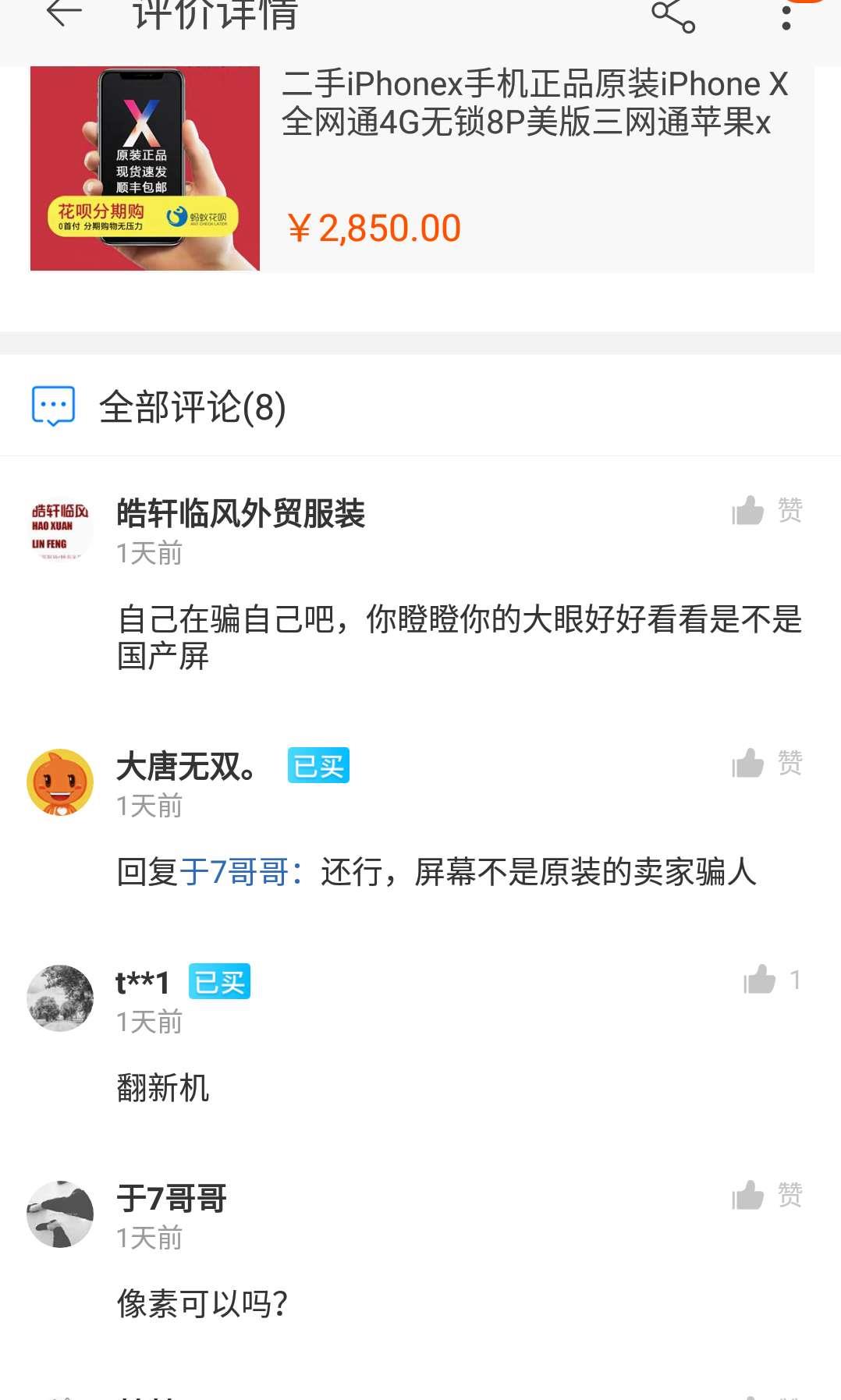
Task: Share this review page
Action: click(673, 16)
